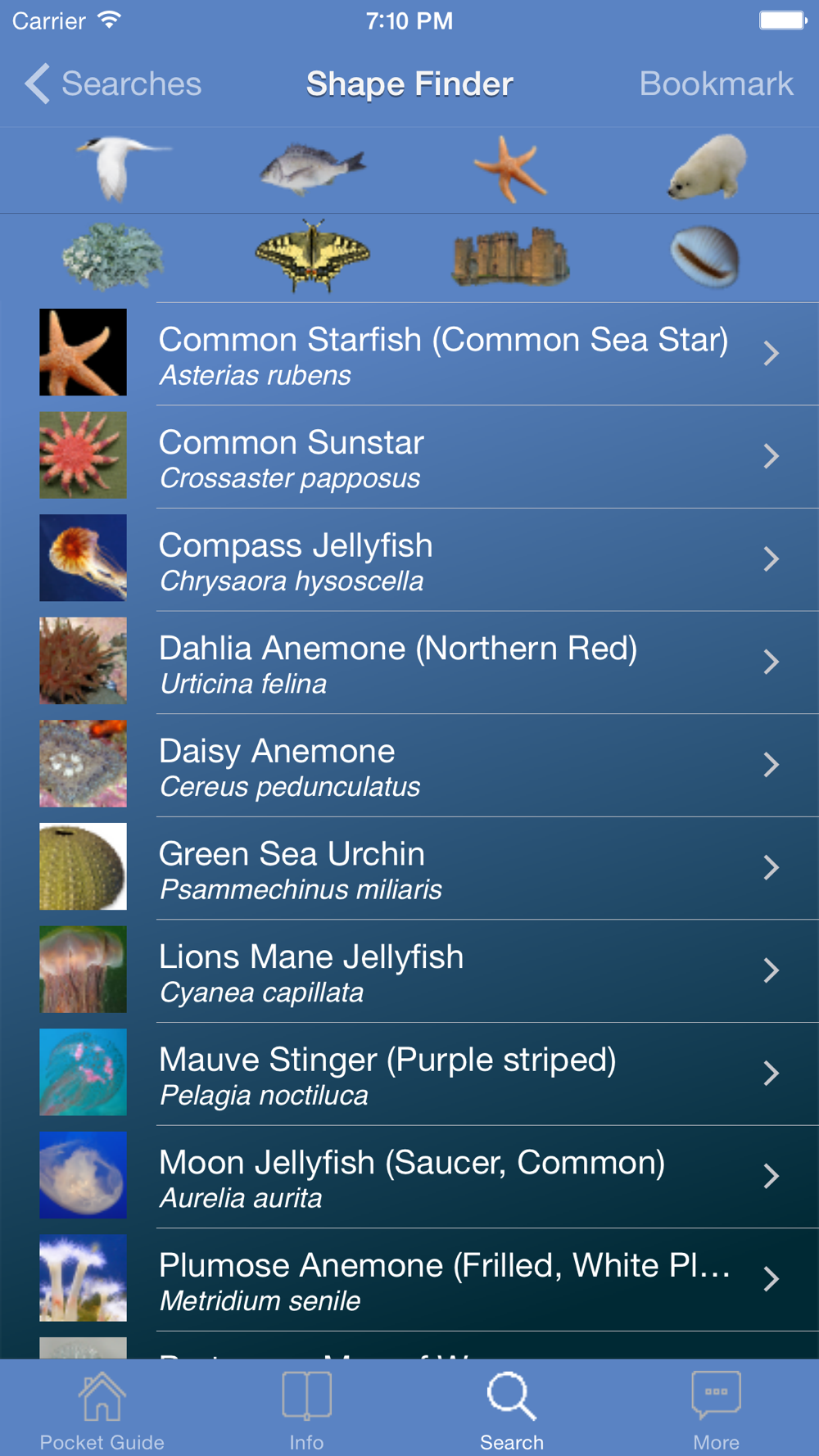Select the shell shape icon
819x1456 pixels.
[x=705, y=257]
